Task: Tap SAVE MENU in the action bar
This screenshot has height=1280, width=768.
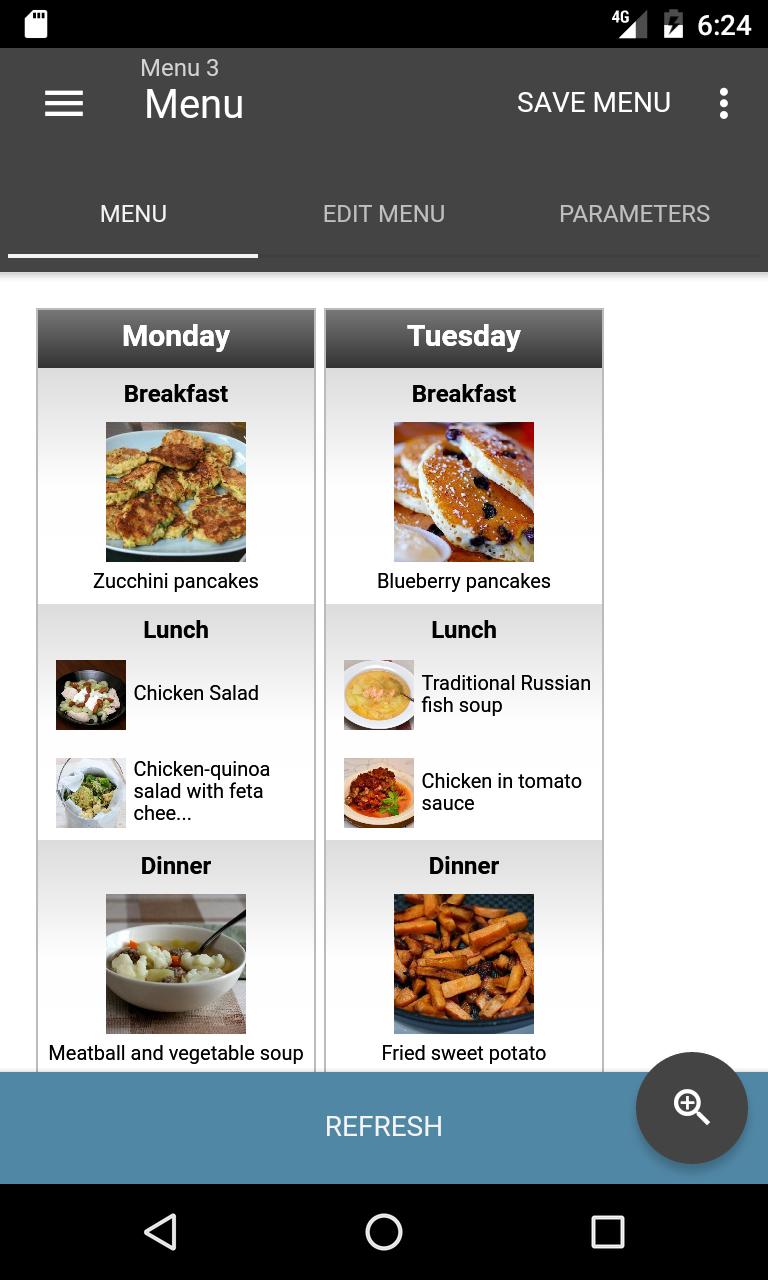Action: (594, 103)
